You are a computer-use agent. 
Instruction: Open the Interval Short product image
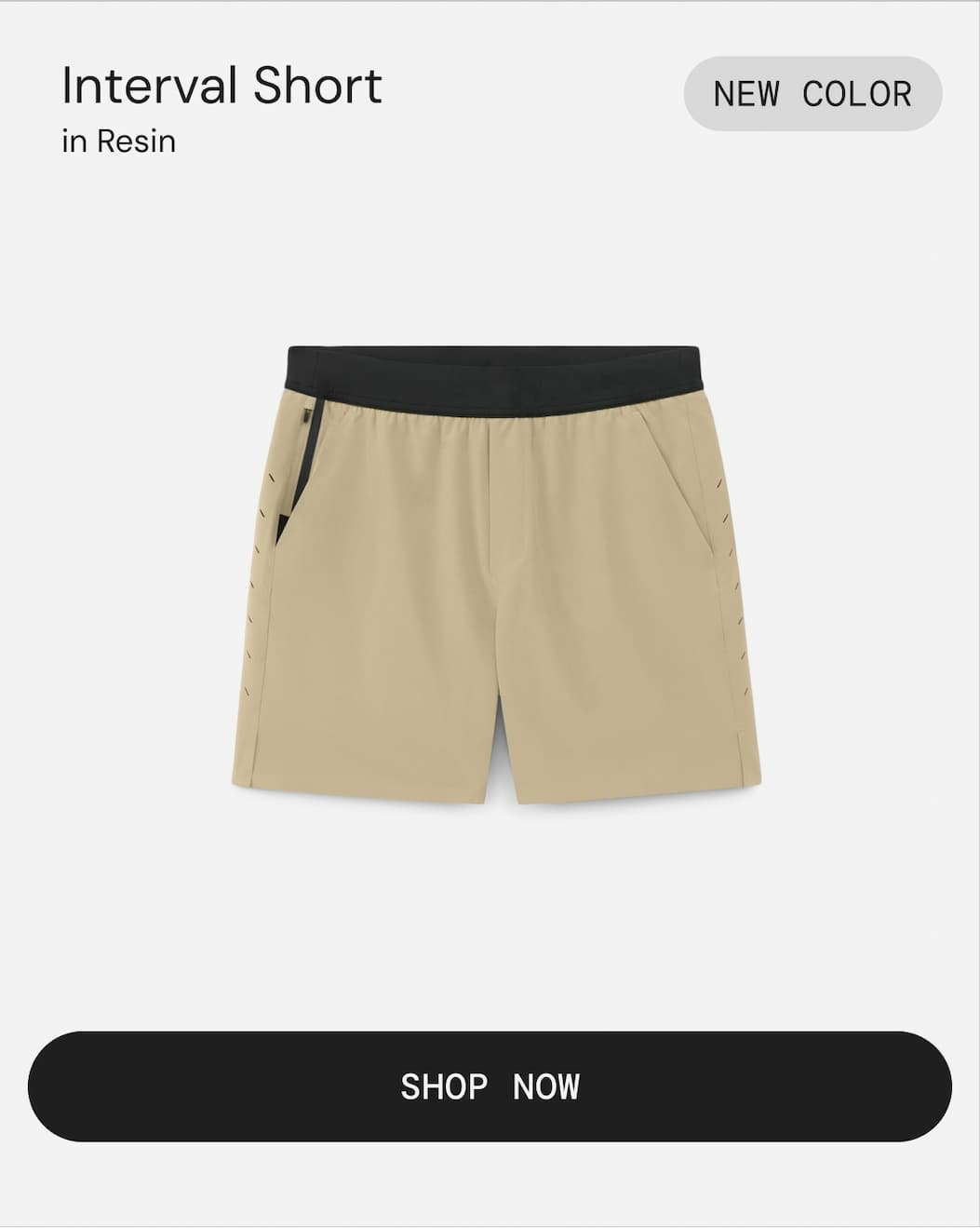click(x=496, y=574)
